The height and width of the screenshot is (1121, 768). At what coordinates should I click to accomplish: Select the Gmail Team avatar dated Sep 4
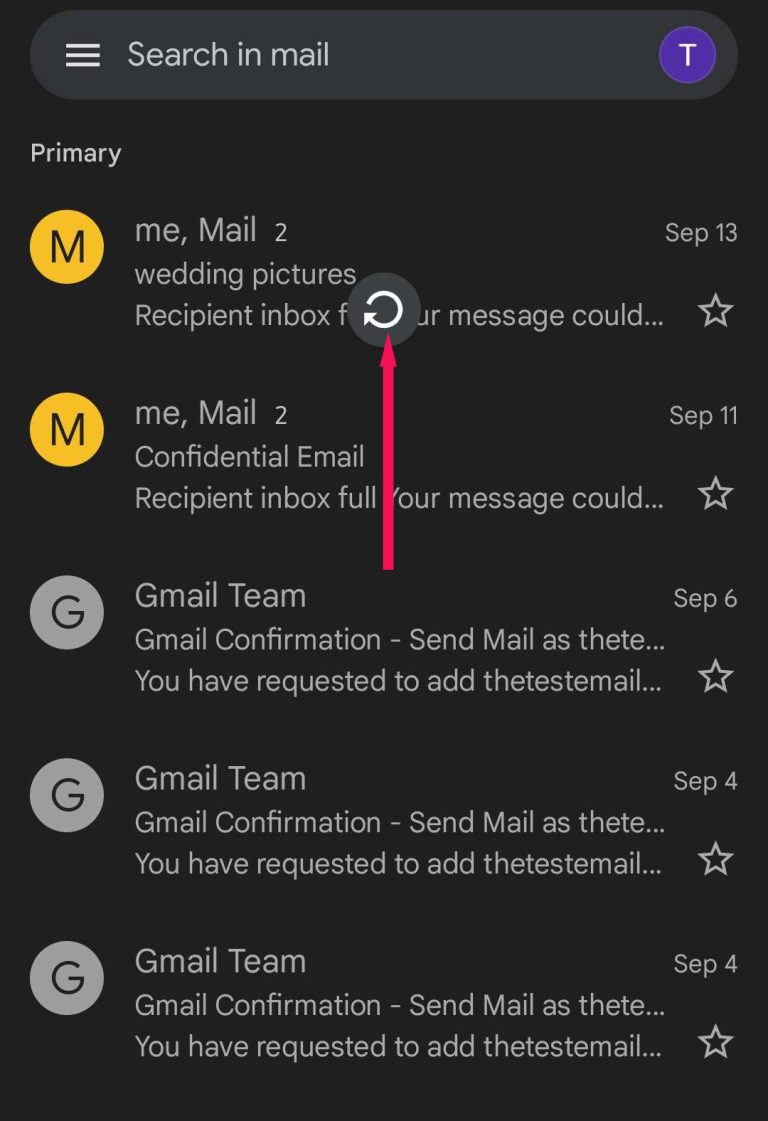[66, 795]
